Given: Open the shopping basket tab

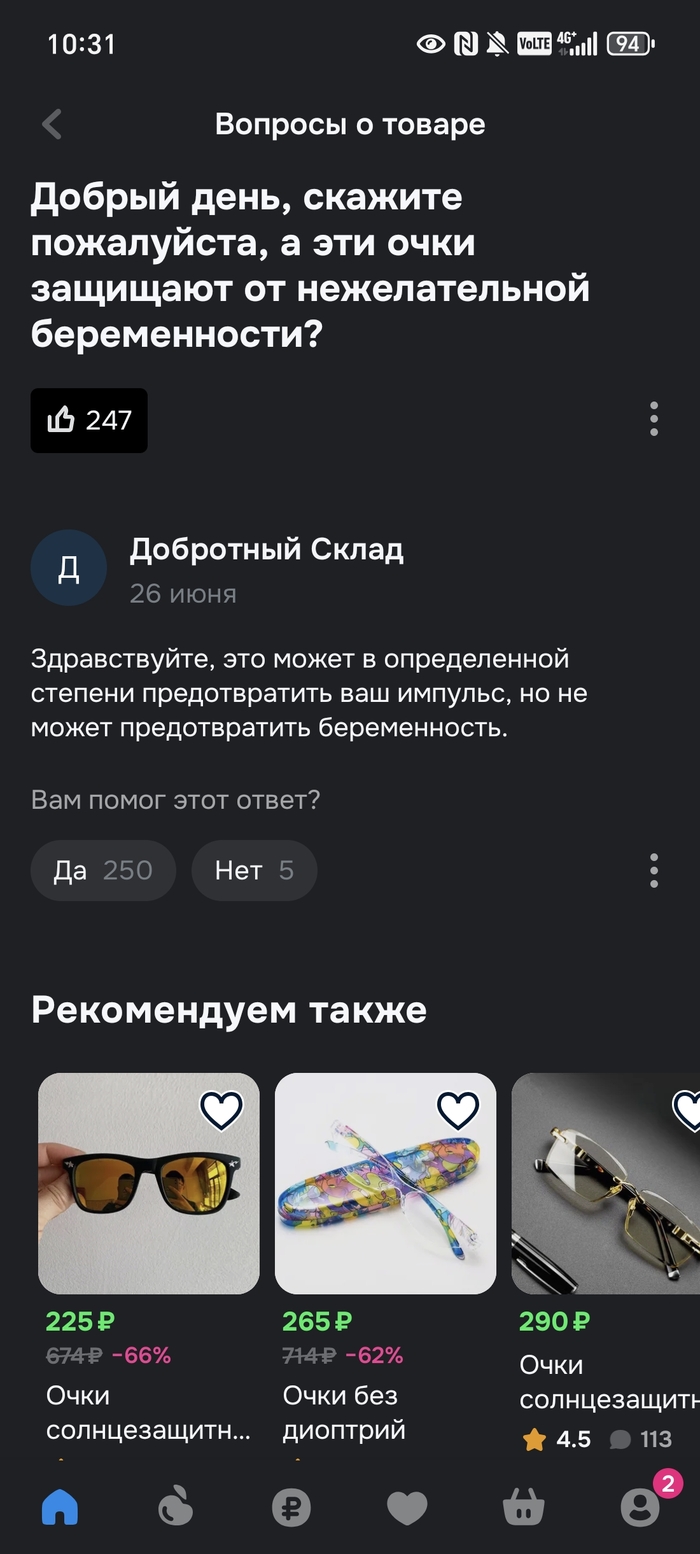Looking at the screenshot, I should pyautogui.click(x=523, y=1507).
